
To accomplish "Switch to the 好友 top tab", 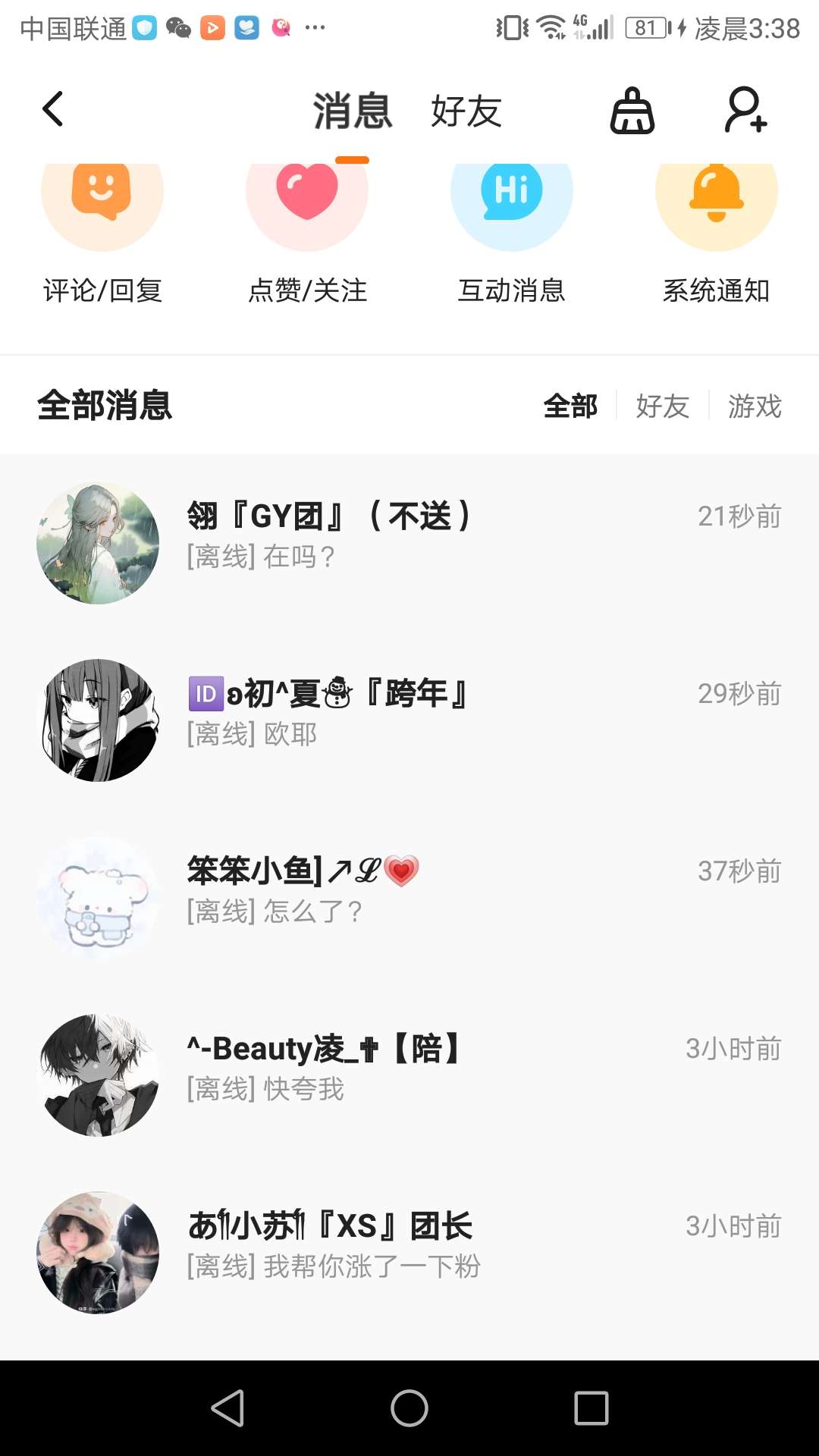I will click(466, 111).
